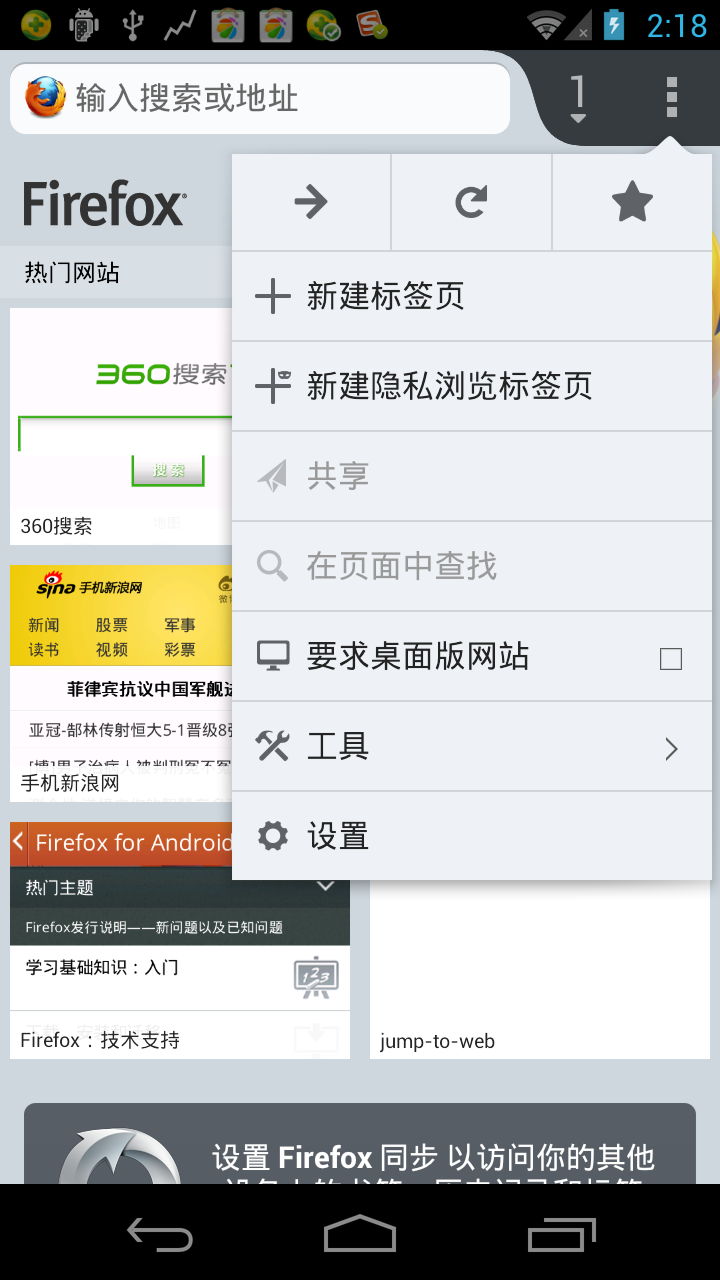The width and height of the screenshot is (720, 1280).
Task: Close menu via the three-dot overflow icon
Action: tap(672, 97)
